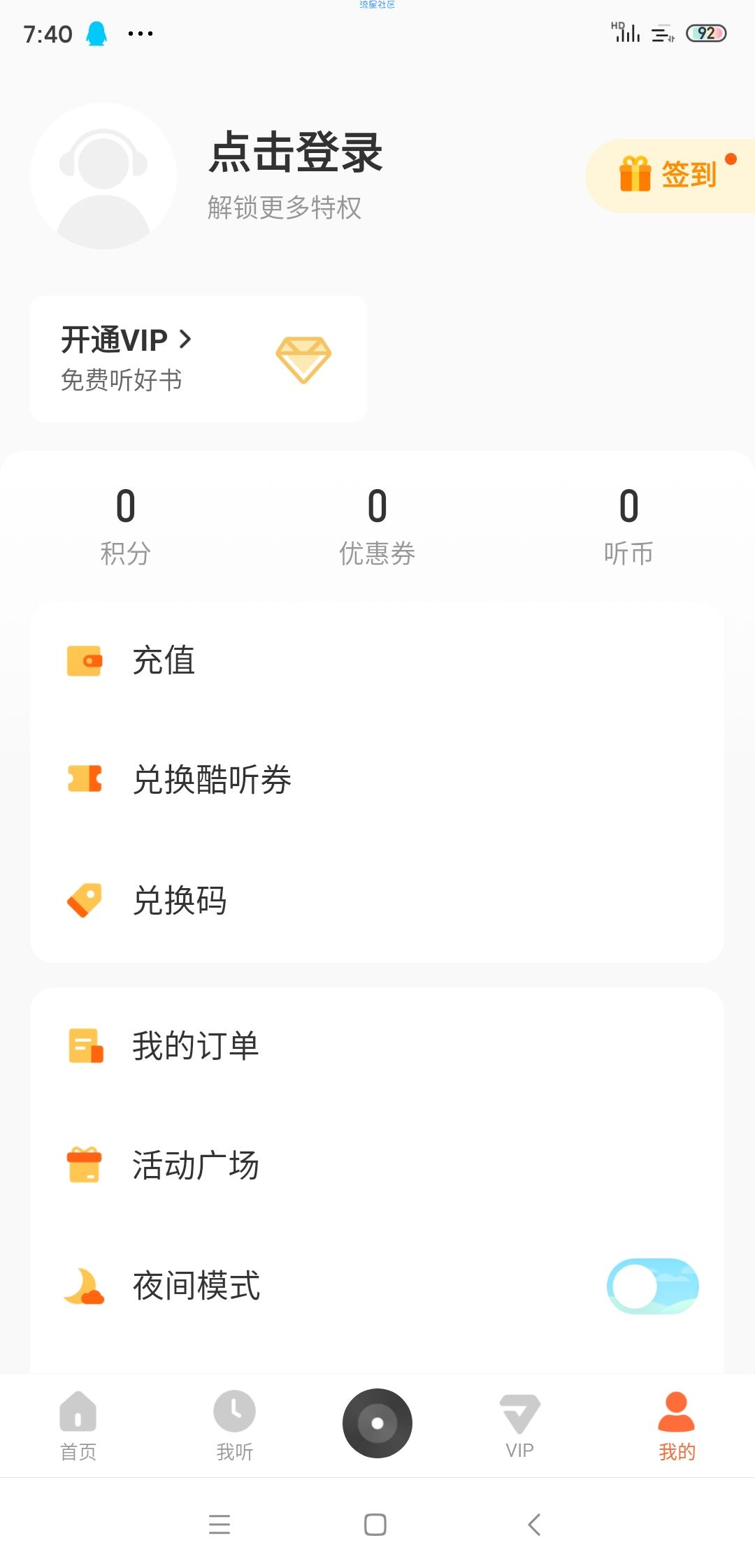Tap the default avatar picture
This screenshot has height=1568, width=755.
pyautogui.click(x=103, y=176)
